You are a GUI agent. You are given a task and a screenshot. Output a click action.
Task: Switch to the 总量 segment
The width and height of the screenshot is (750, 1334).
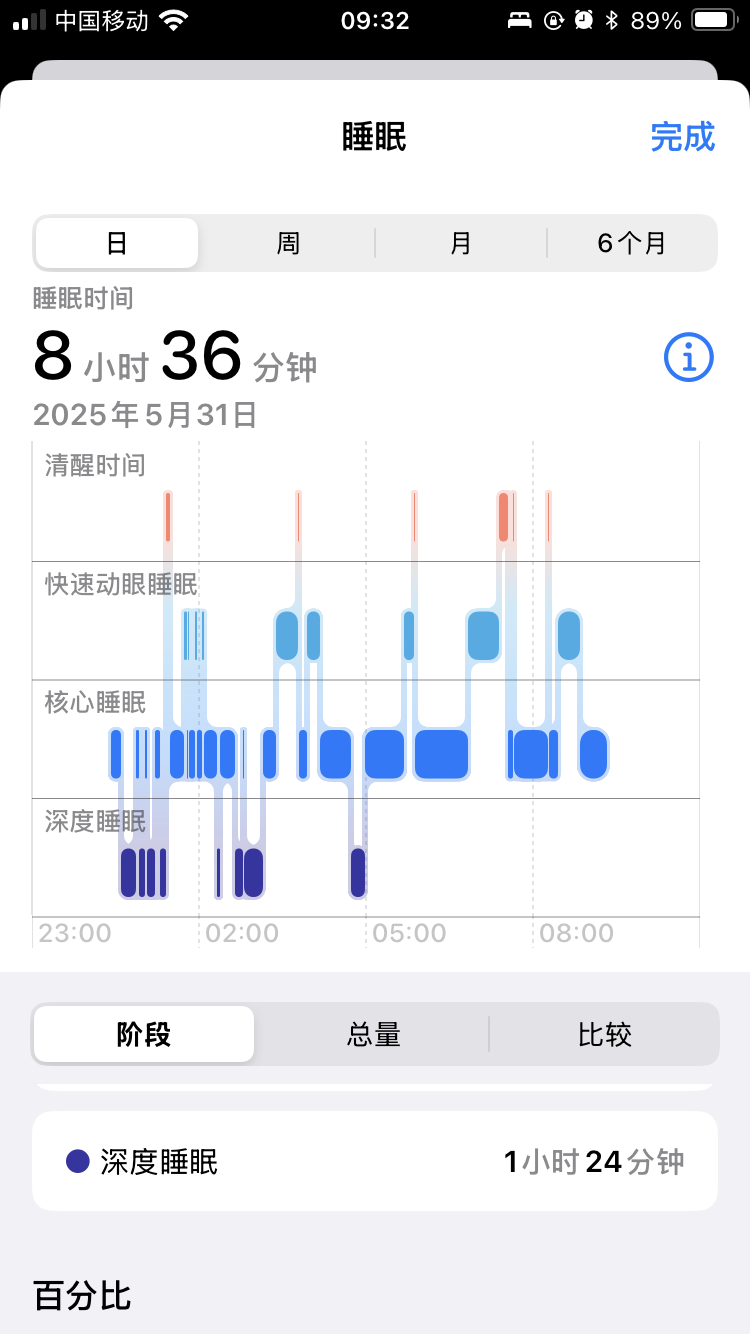(x=374, y=1034)
